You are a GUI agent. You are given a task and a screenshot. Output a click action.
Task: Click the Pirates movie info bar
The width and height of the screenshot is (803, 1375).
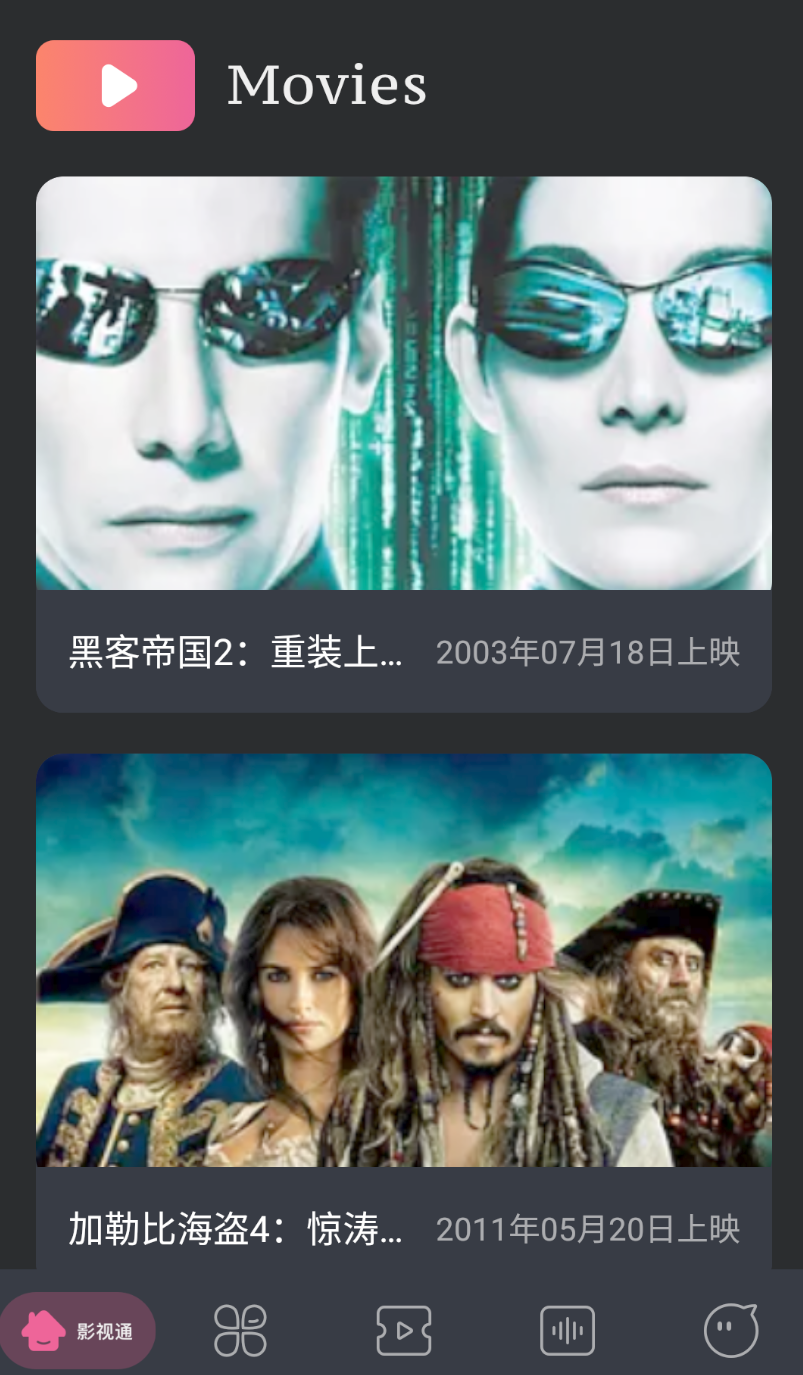[x=403, y=1229]
